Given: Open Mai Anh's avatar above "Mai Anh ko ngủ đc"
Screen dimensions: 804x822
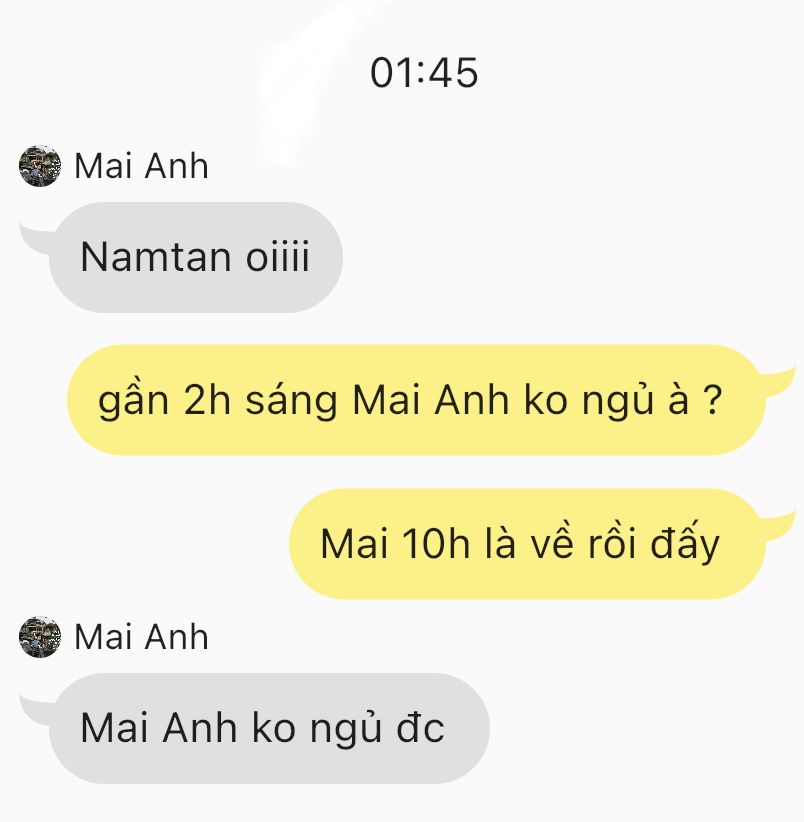Looking at the screenshot, I should pyautogui.click(x=40, y=637).
